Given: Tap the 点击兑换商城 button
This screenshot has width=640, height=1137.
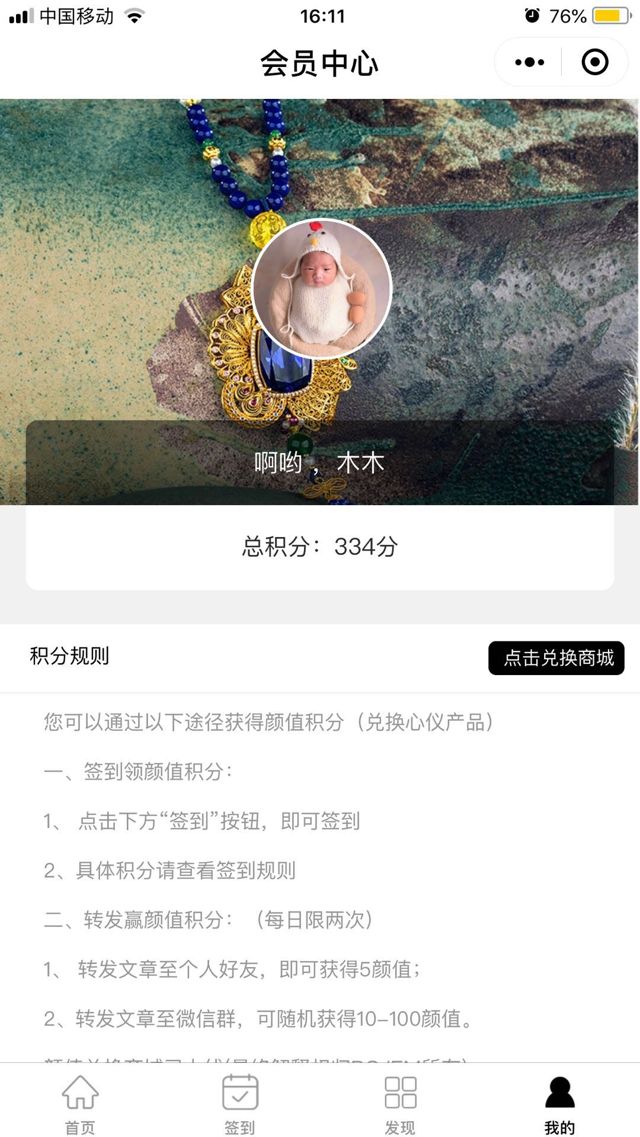Looking at the screenshot, I should pos(557,658).
